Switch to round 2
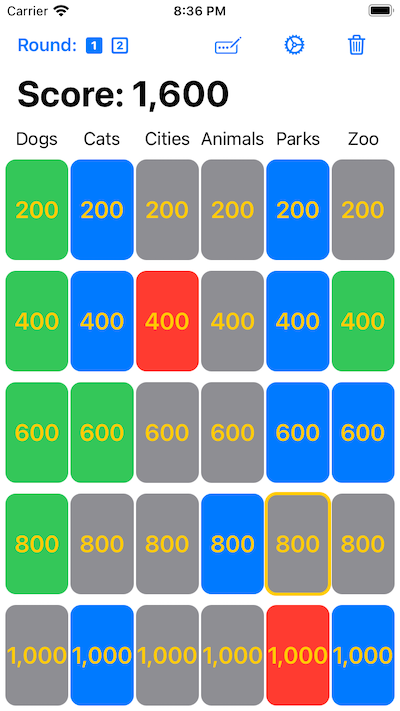 [120, 45]
